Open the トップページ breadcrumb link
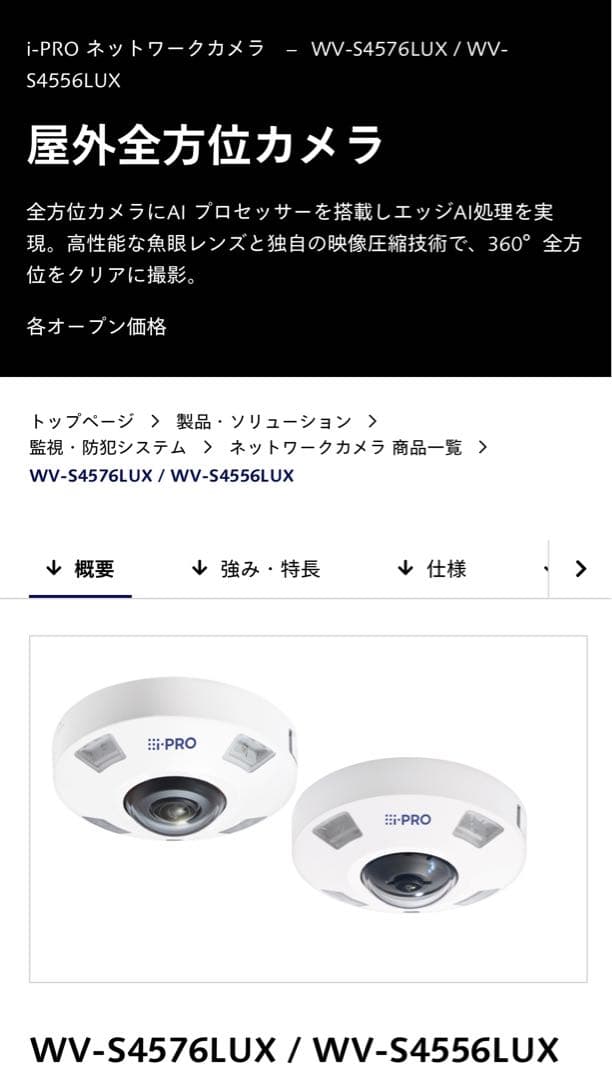612x1080 pixels. click(x=81, y=421)
